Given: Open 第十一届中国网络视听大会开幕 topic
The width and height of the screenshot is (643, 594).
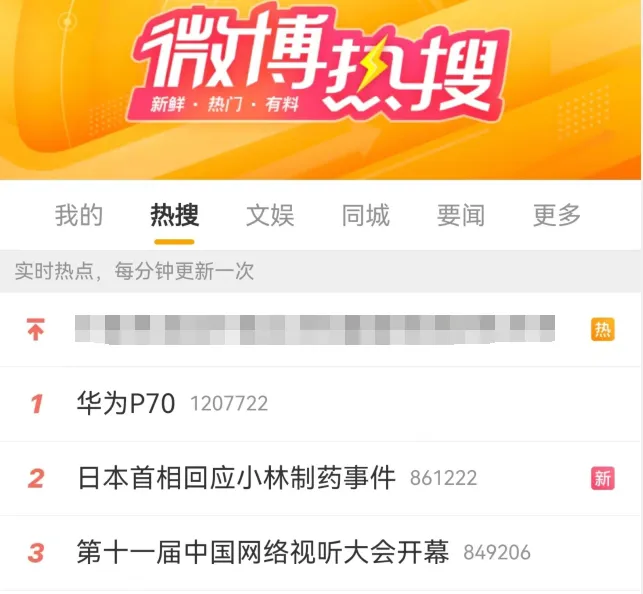Looking at the screenshot, I should [262, 552].
